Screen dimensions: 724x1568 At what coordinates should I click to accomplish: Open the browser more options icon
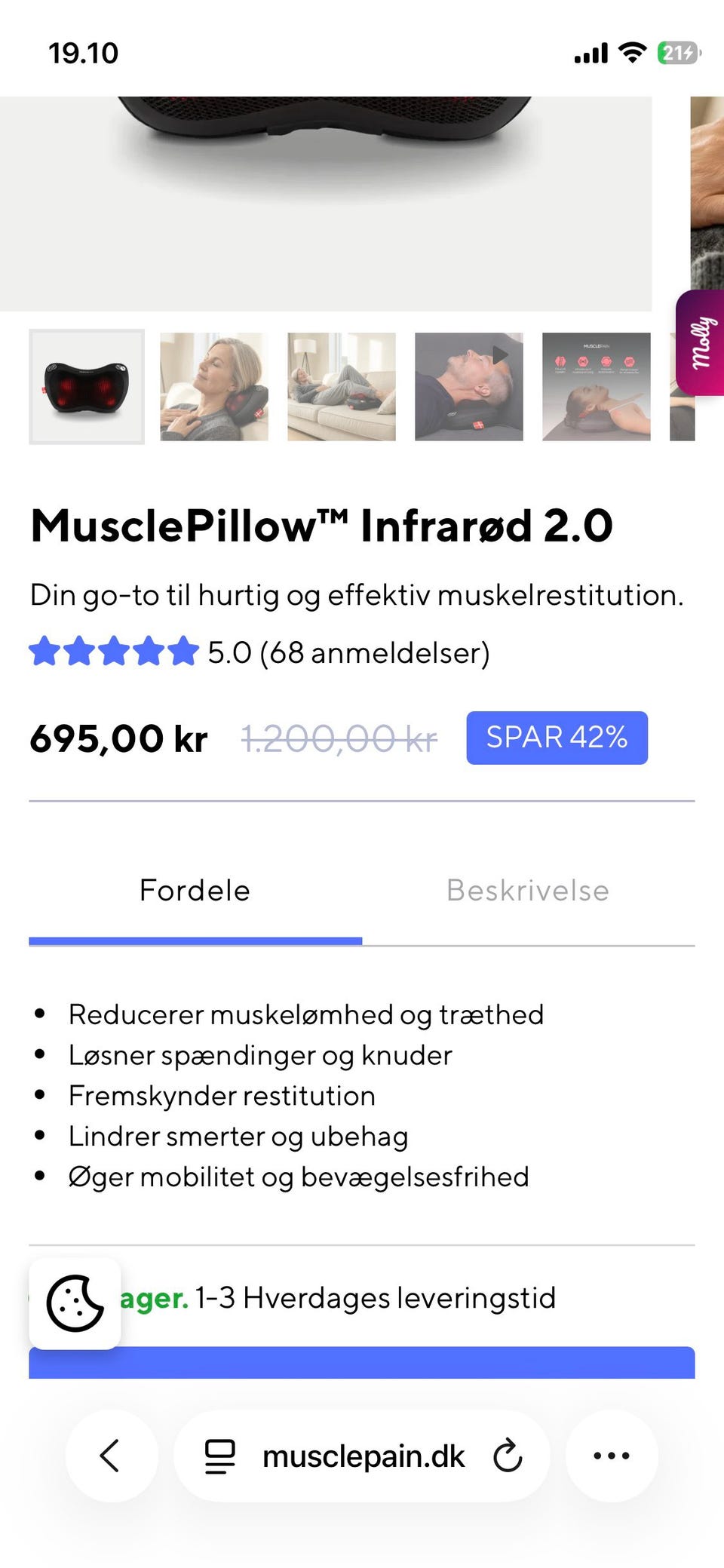(611, 1456)
